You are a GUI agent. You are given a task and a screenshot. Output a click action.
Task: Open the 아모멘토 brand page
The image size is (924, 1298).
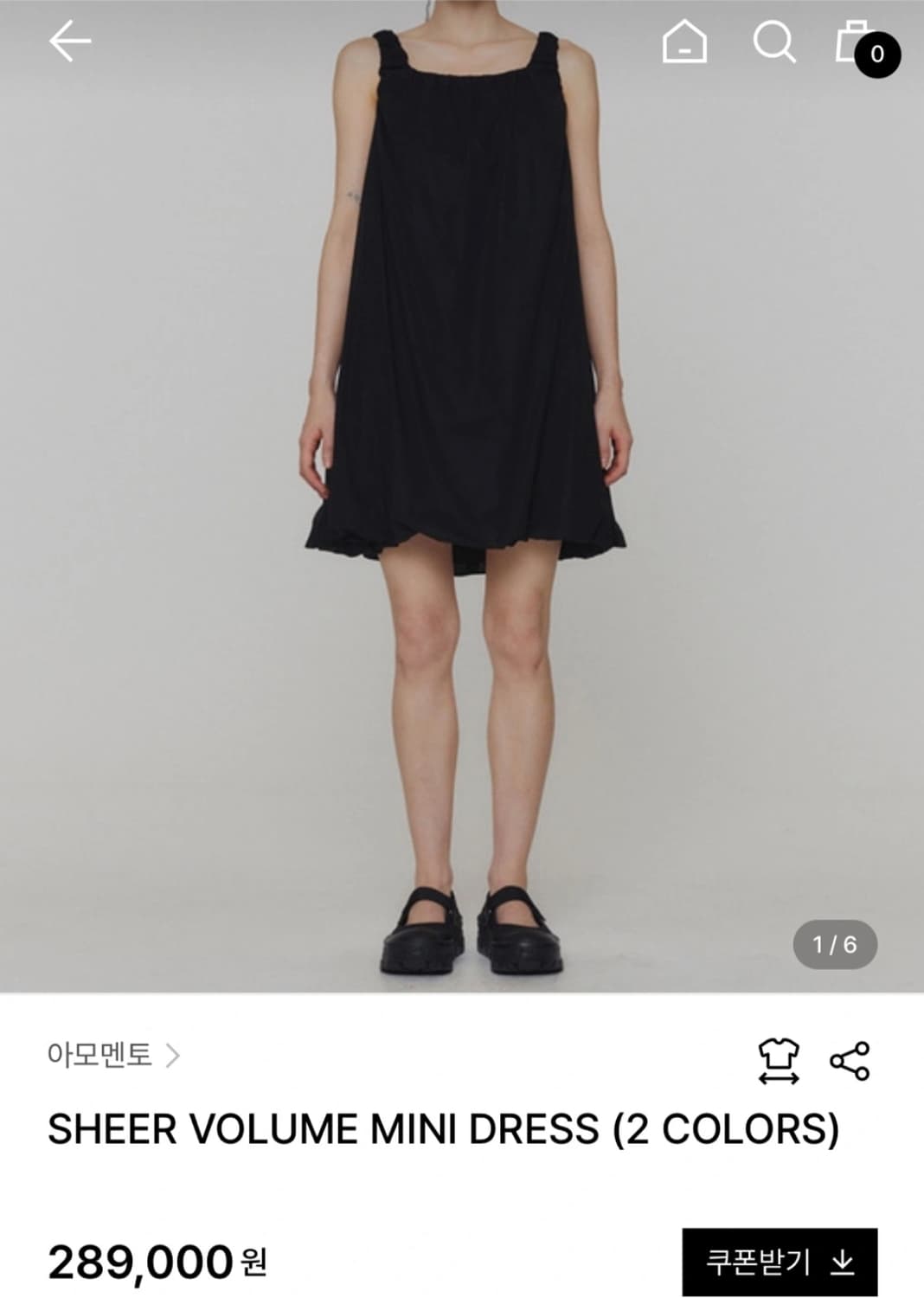pos(113,1055)
